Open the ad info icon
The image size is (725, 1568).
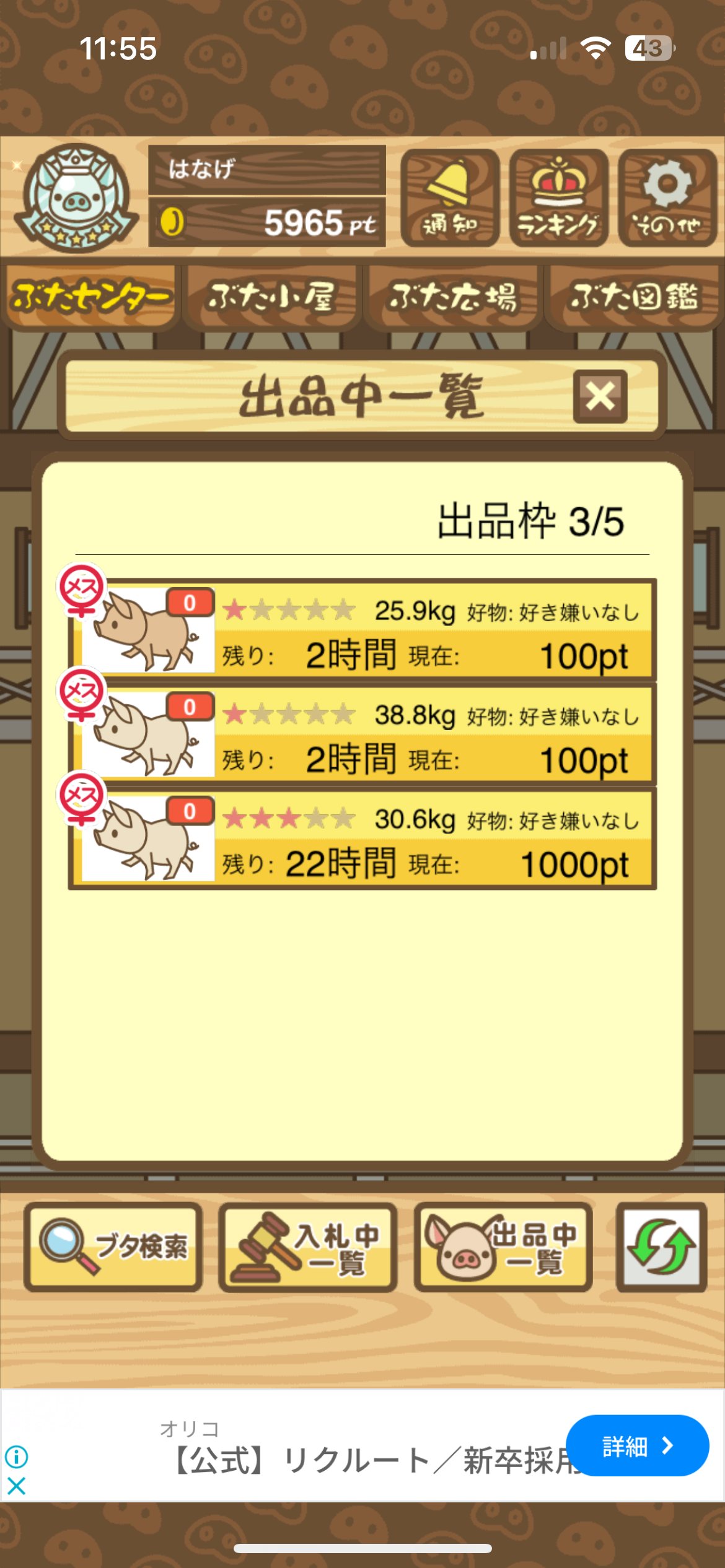coord(17,1457)
